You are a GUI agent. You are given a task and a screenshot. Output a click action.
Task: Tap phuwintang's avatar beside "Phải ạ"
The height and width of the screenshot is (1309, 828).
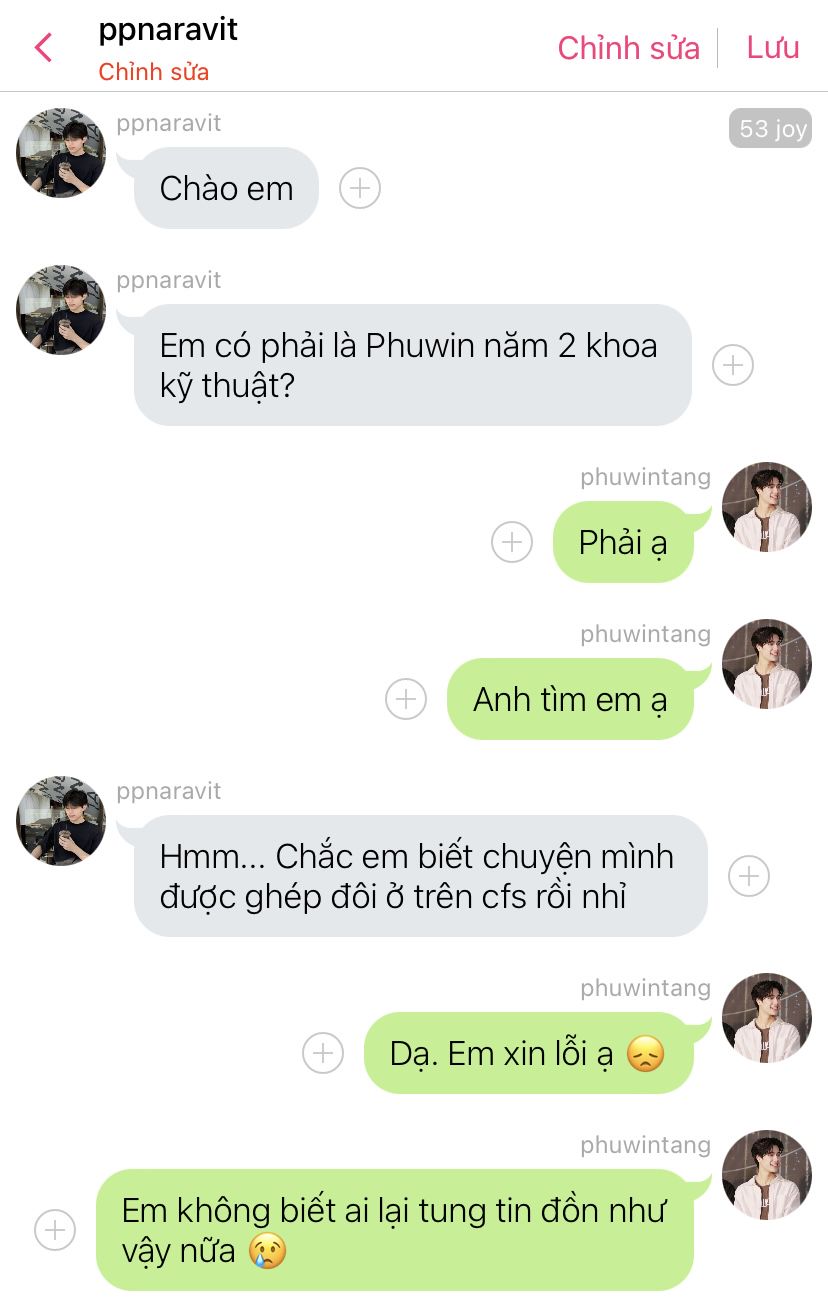pyautogui.click(x=767, y=507)
